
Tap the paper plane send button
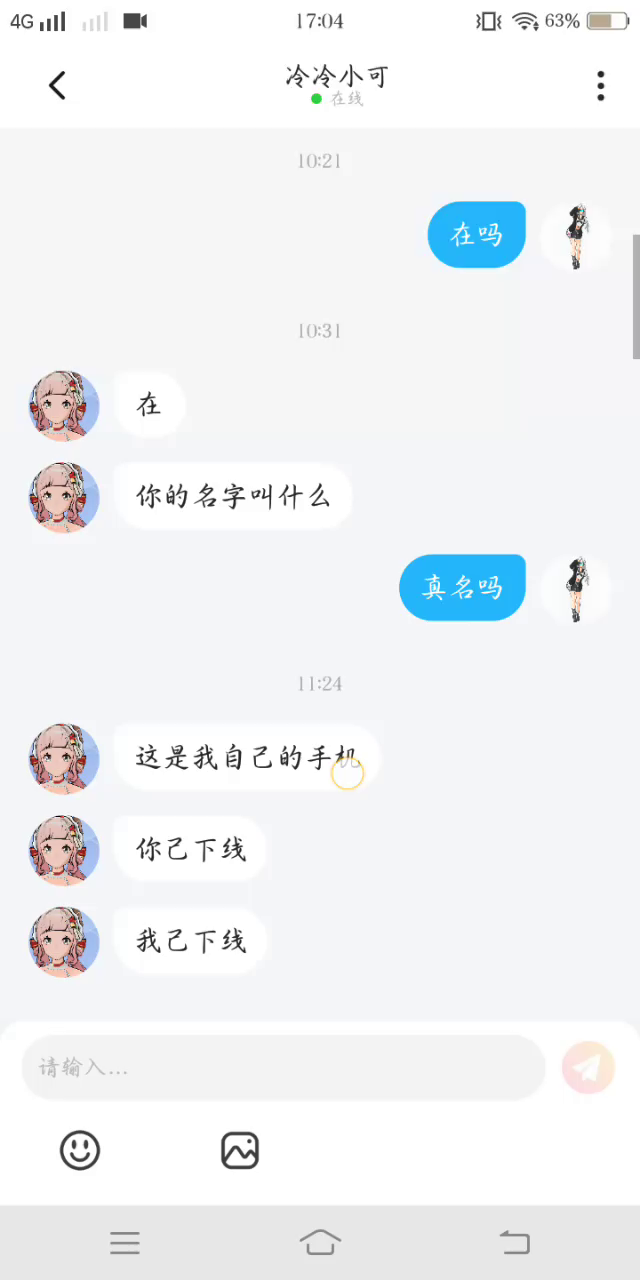588,1067
